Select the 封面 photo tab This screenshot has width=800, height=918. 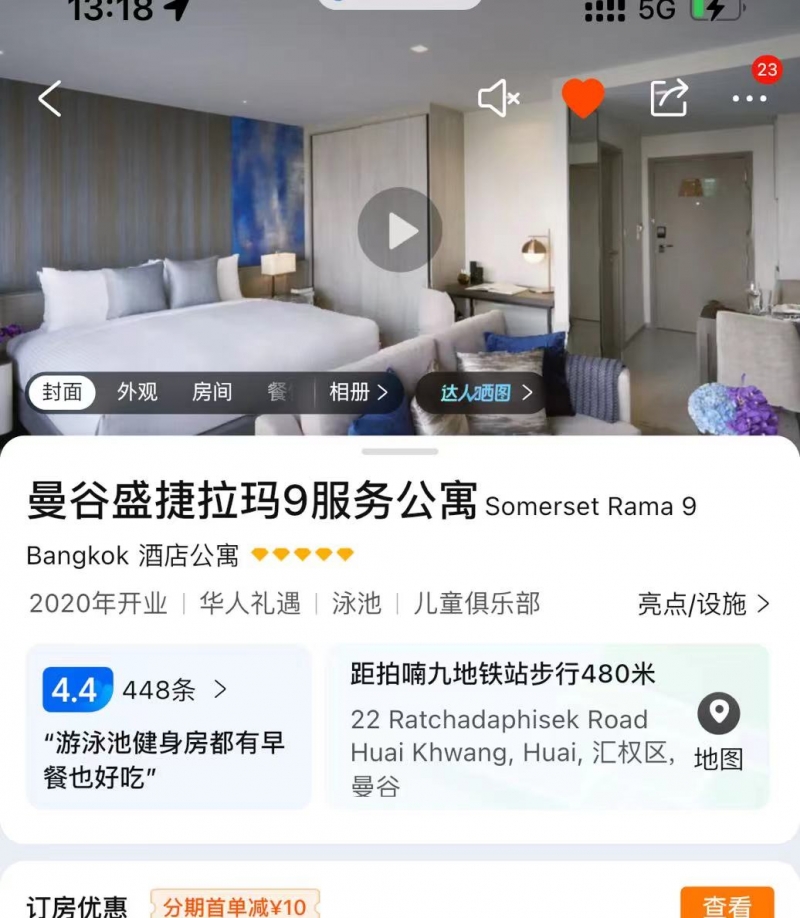pos(62,392)
